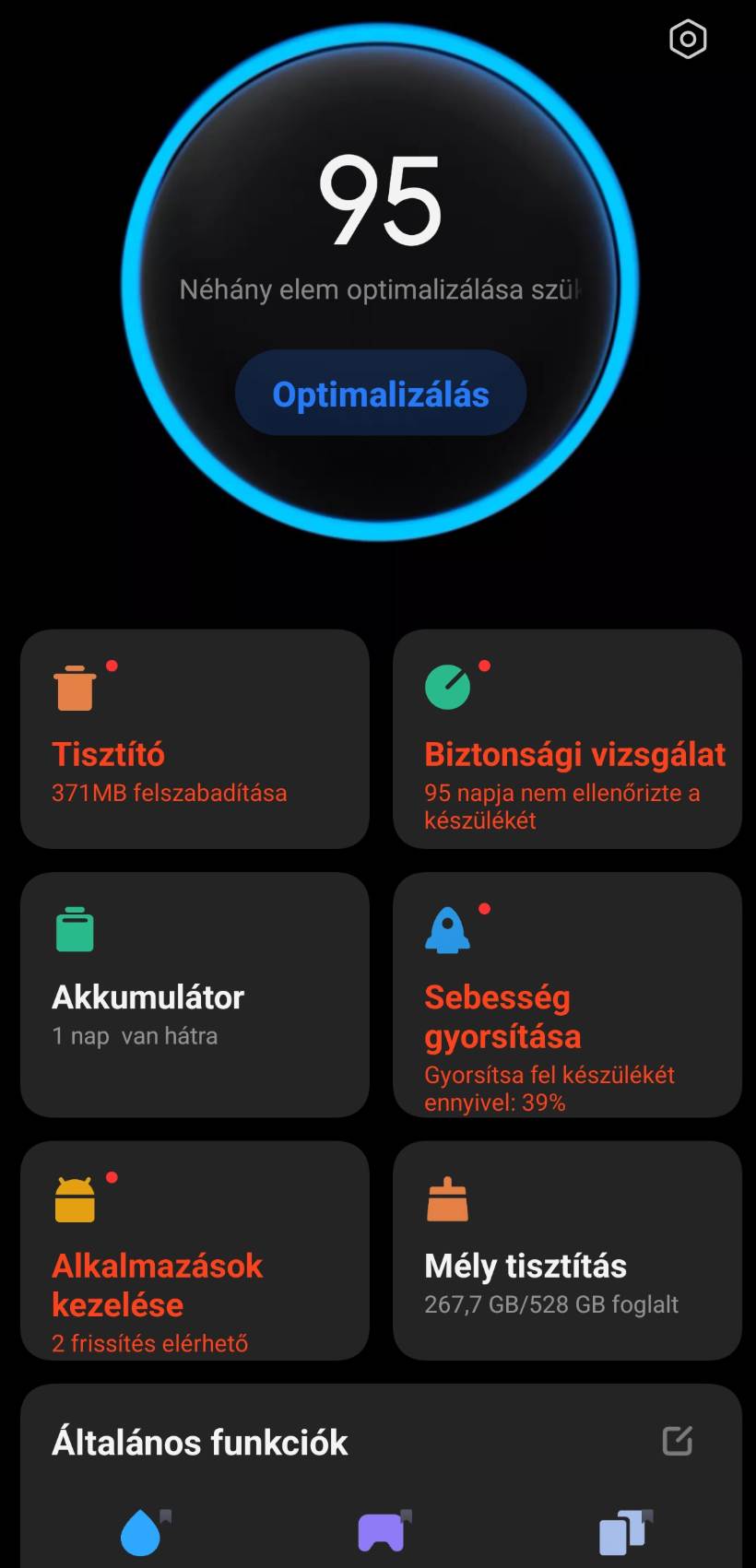Open the blue water drop shortcut icon

[x=140, y=1533]
